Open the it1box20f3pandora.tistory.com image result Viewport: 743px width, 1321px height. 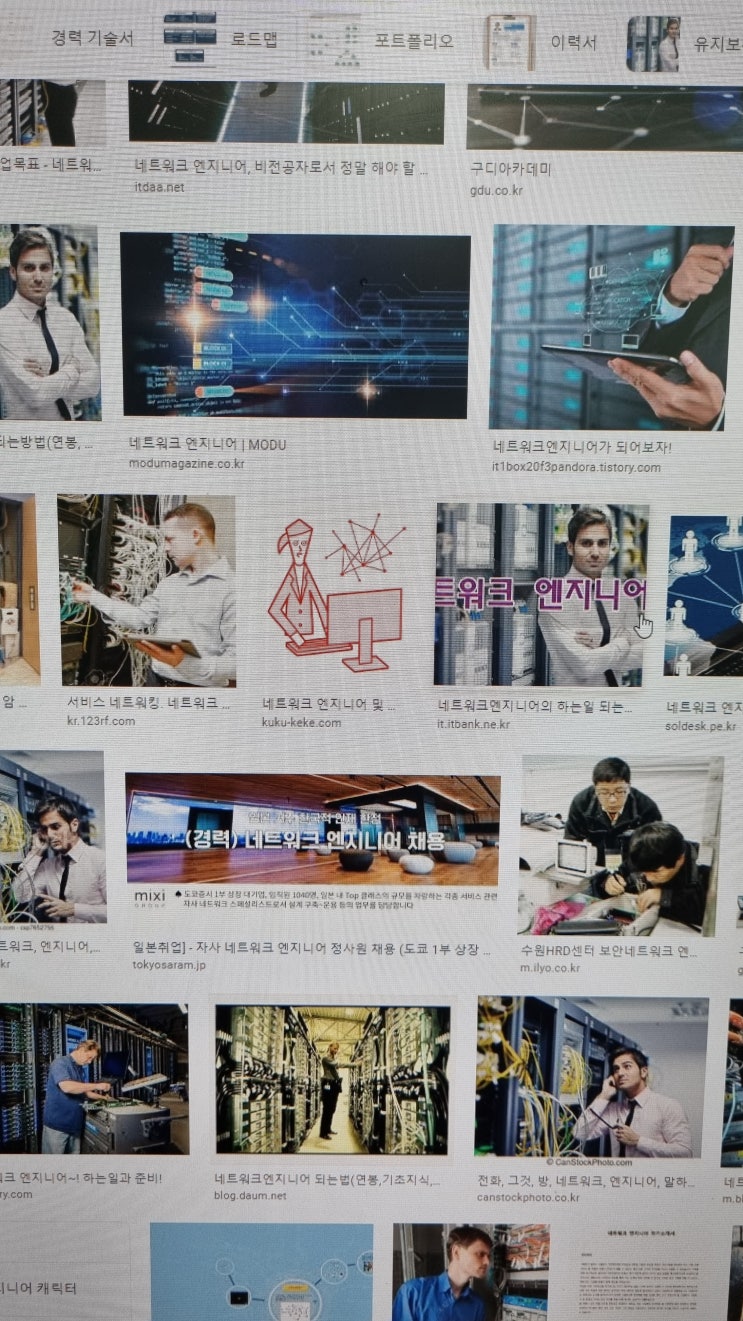click(611, 327)
